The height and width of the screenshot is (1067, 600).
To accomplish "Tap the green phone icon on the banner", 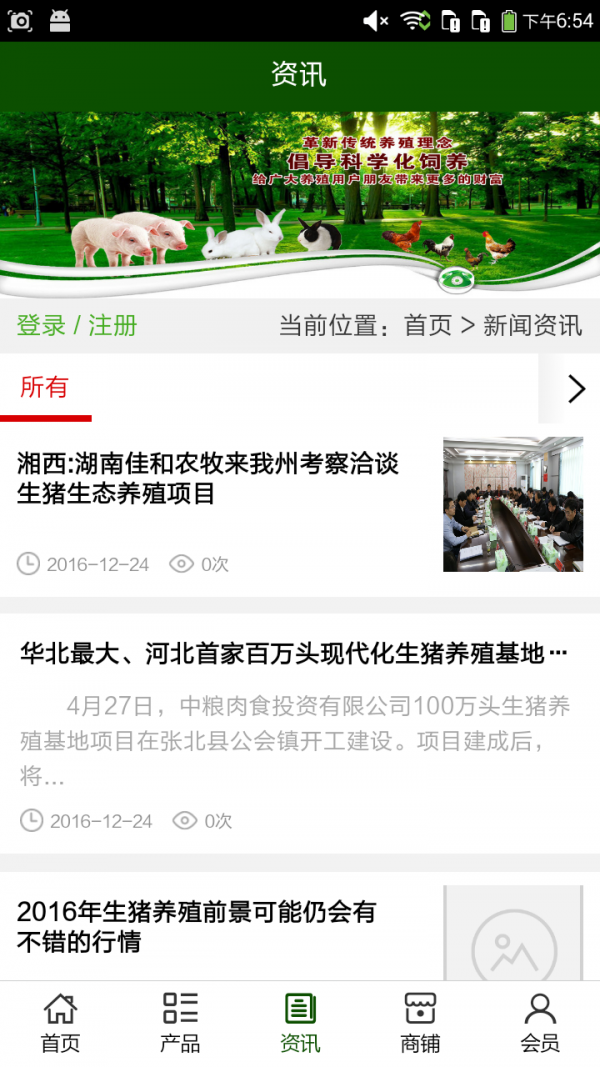I will tap(455, 281).
